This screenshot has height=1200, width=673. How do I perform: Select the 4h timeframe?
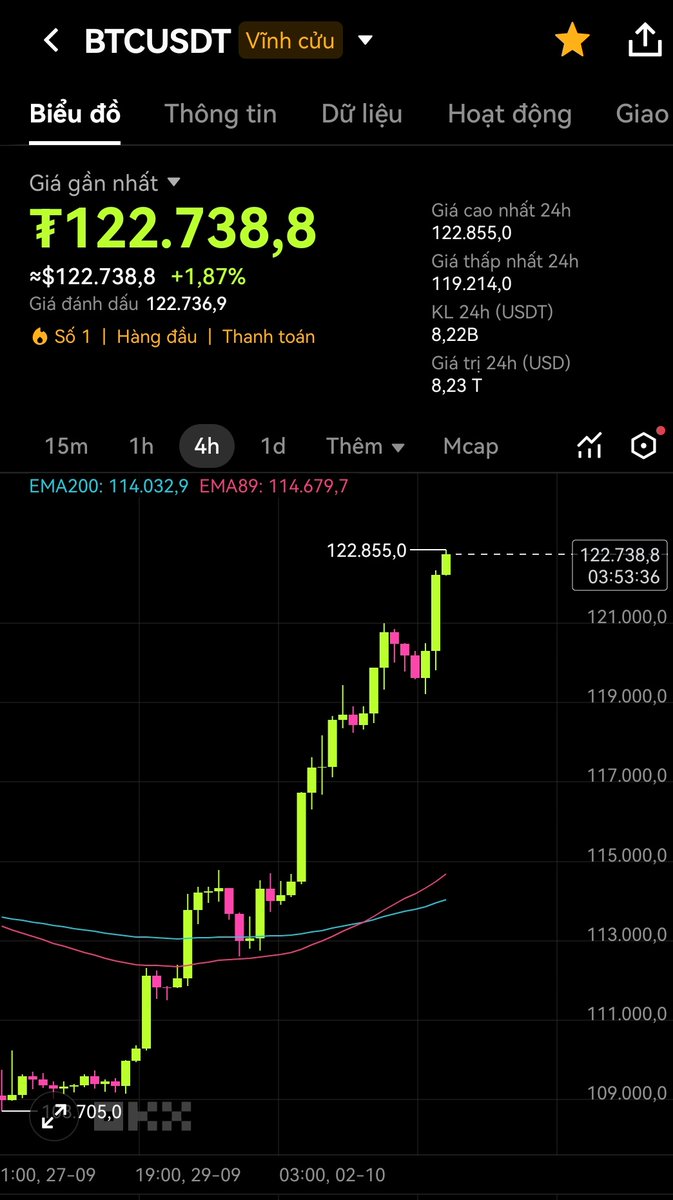tap(207, 446)
